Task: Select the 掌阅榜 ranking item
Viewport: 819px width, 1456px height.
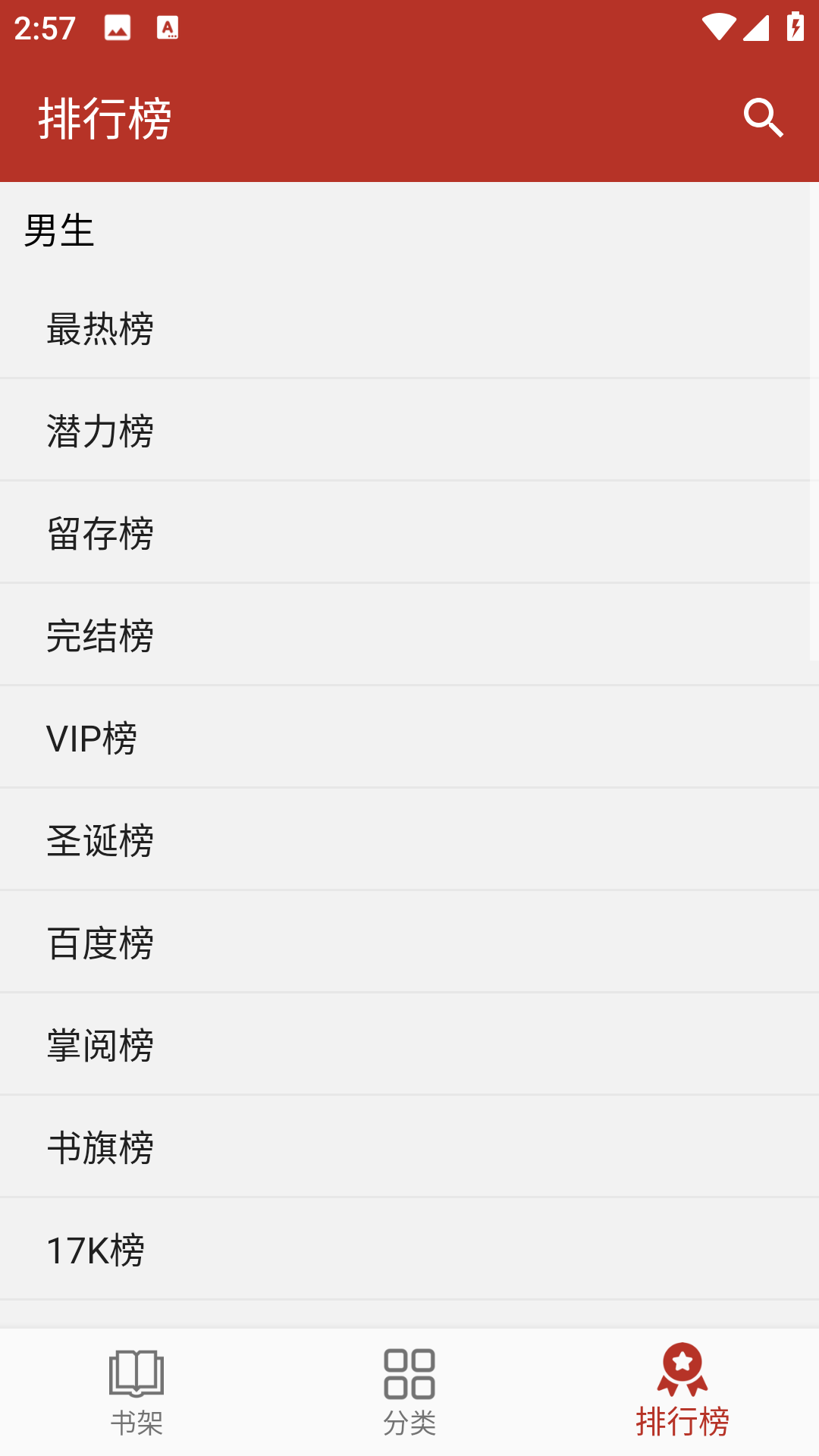Action: 409,1044
